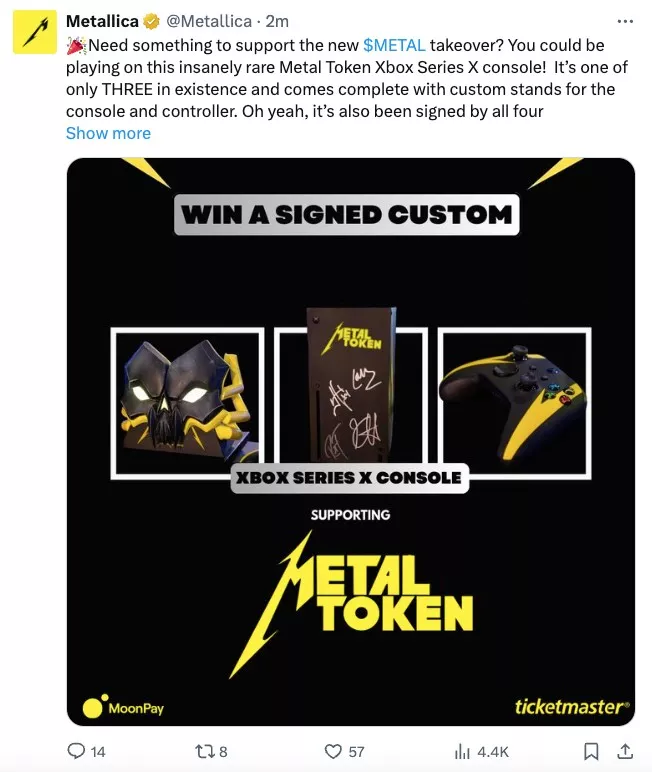
Task: Bookmark Metallica's post
Action: click(x=591, y=751)
